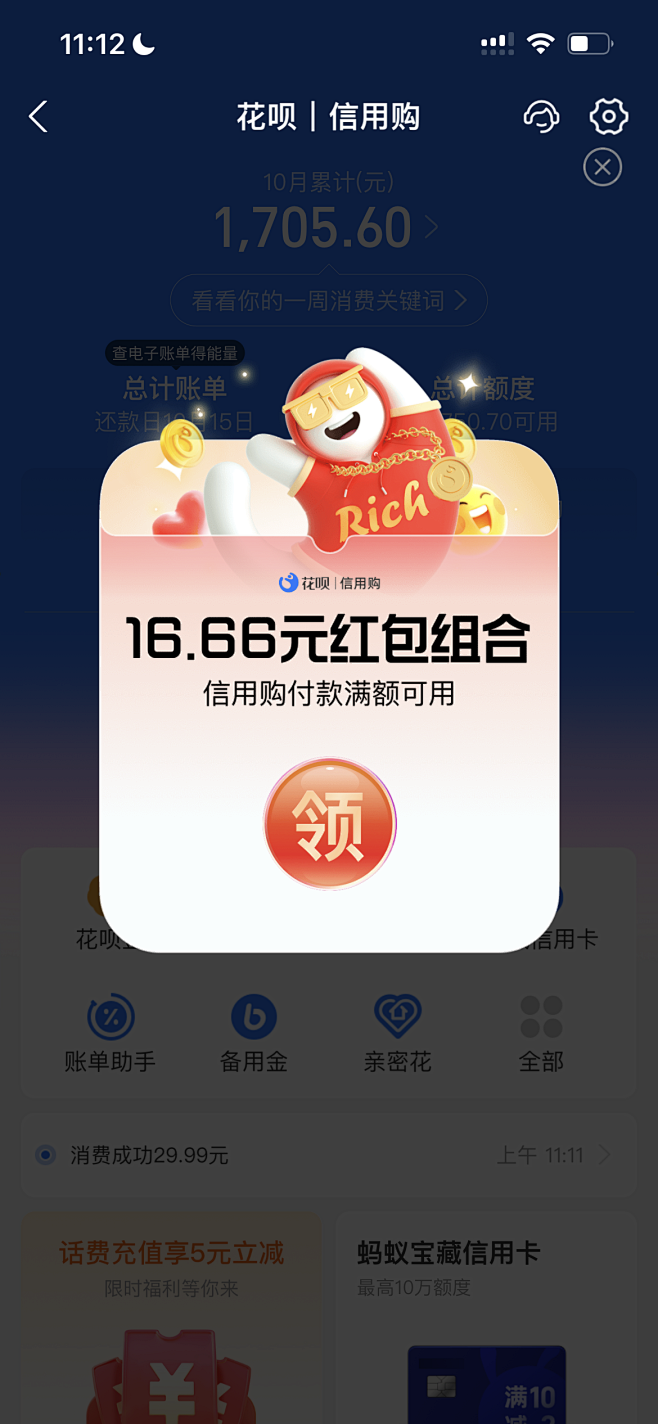Open 消费成功29.99元 notification row
658x1424 pixels.
click(329, 1155)
